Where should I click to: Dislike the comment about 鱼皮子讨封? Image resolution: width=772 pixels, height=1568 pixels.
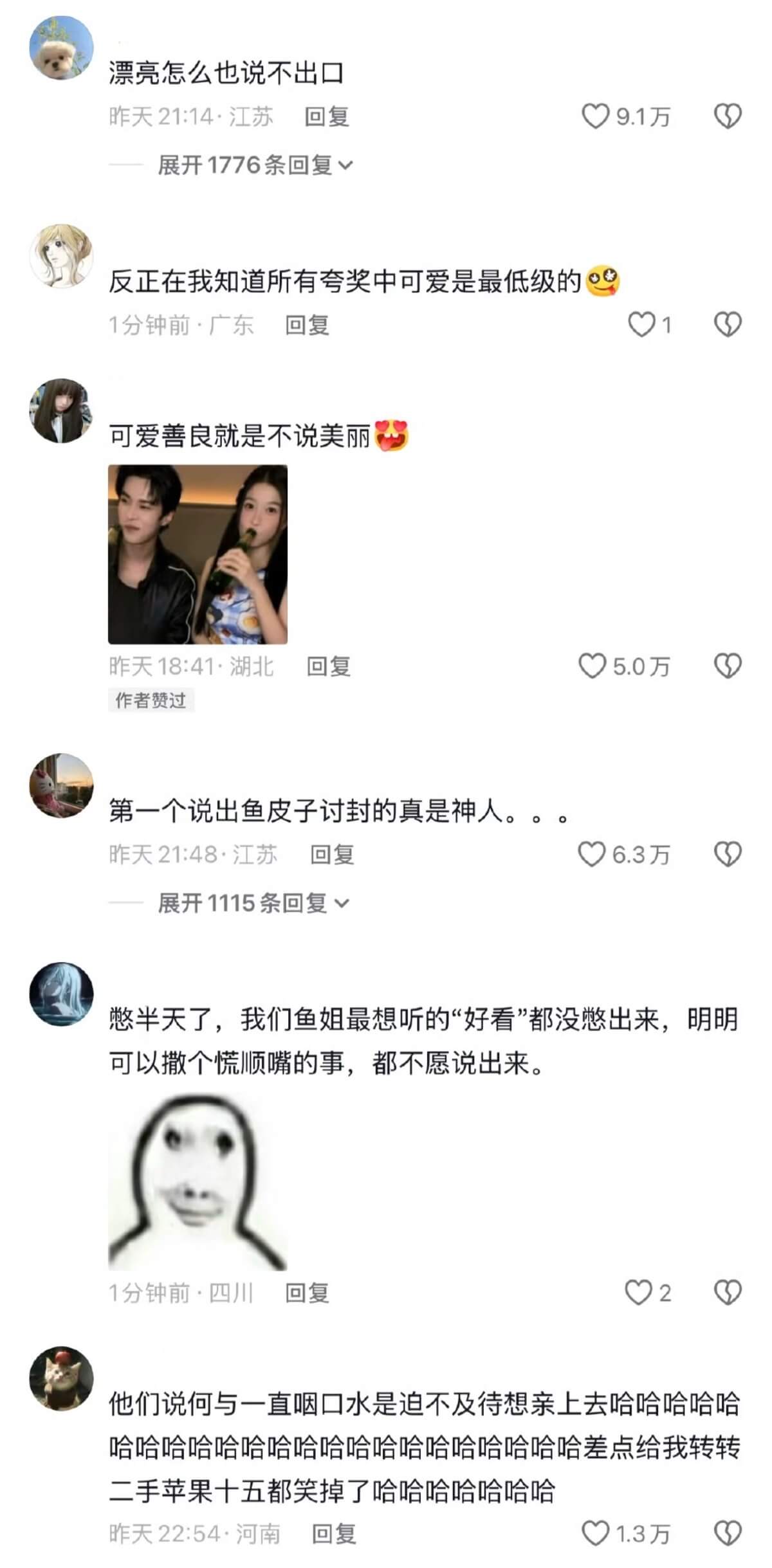click(728, 854)
